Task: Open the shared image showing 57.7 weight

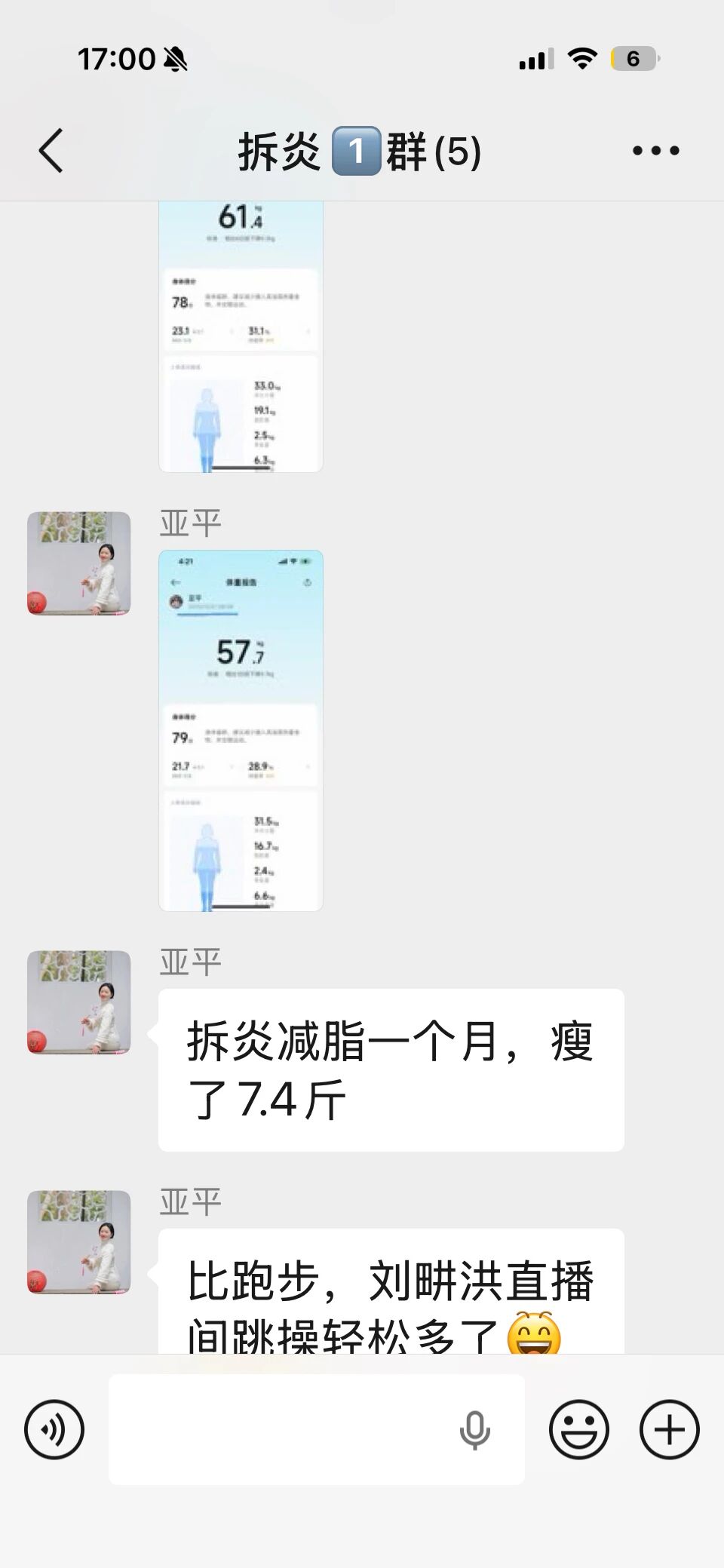Action: (x=241, y=730)
